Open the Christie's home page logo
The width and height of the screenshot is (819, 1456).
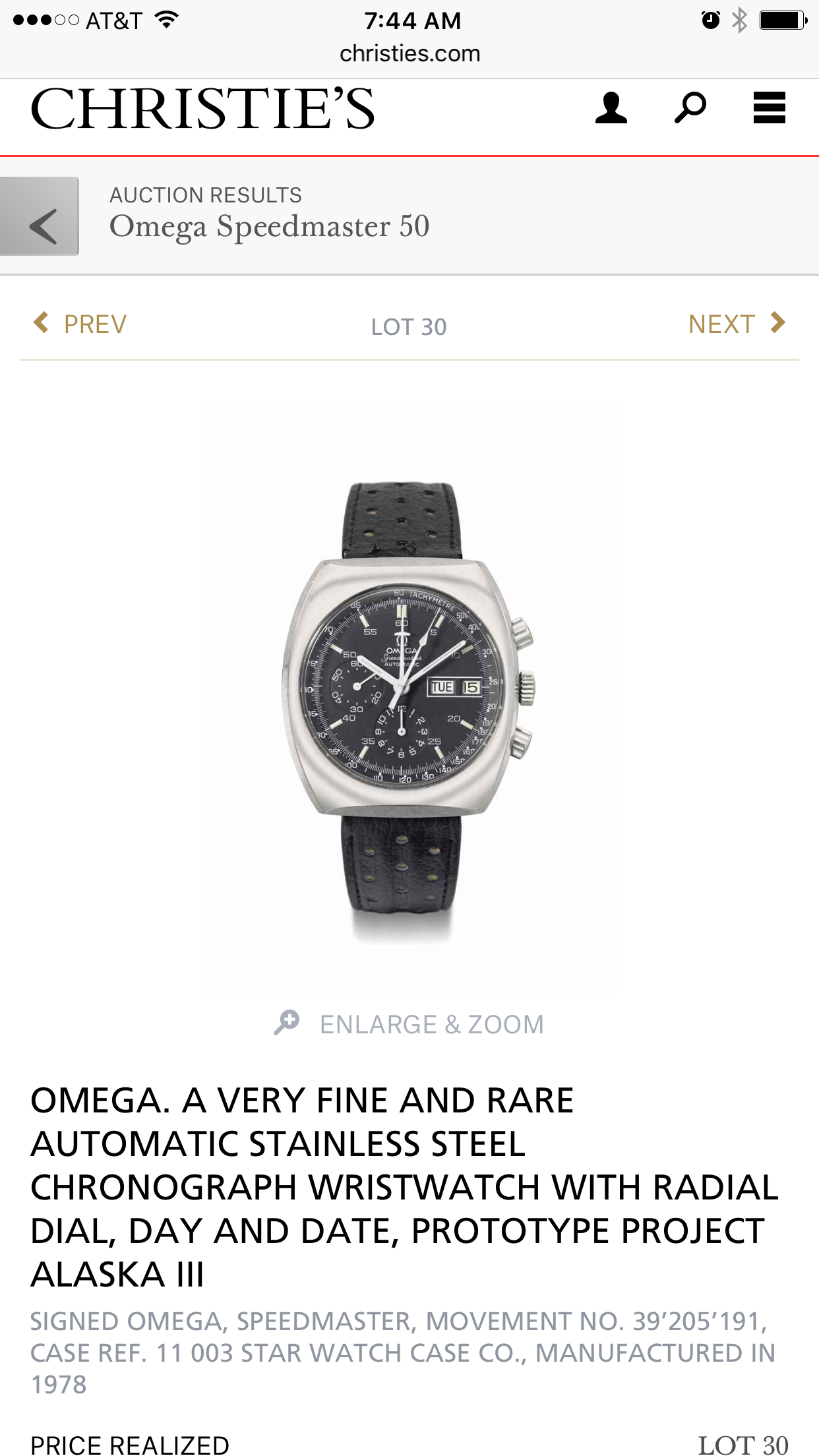(202, 109)
